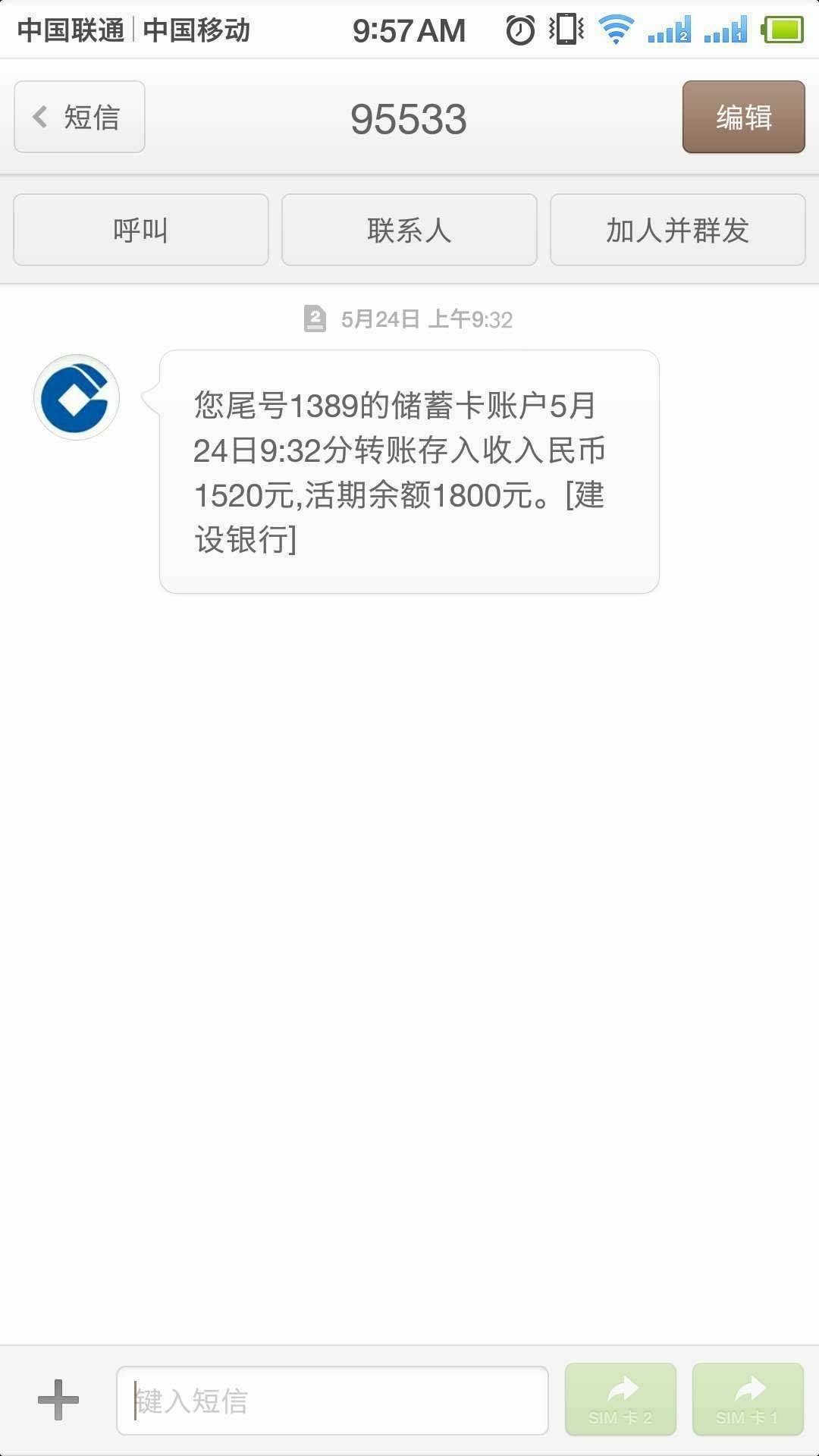
Task: Go back to the 短信 list
Action: click(x=80, y=117)
